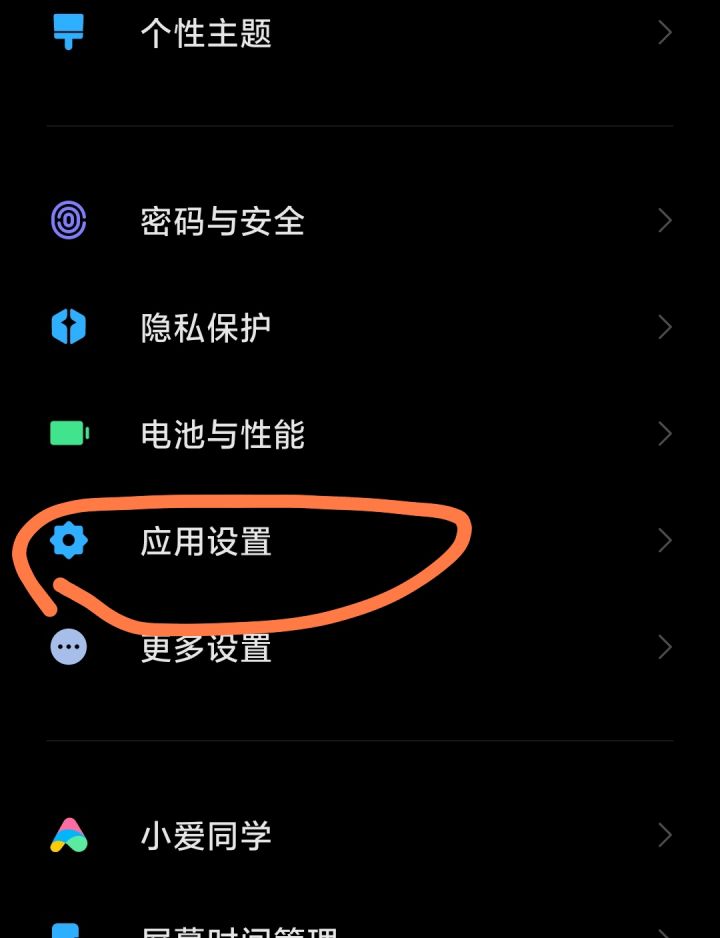
Task: Select 应用设置
Action: coord(206,542)
